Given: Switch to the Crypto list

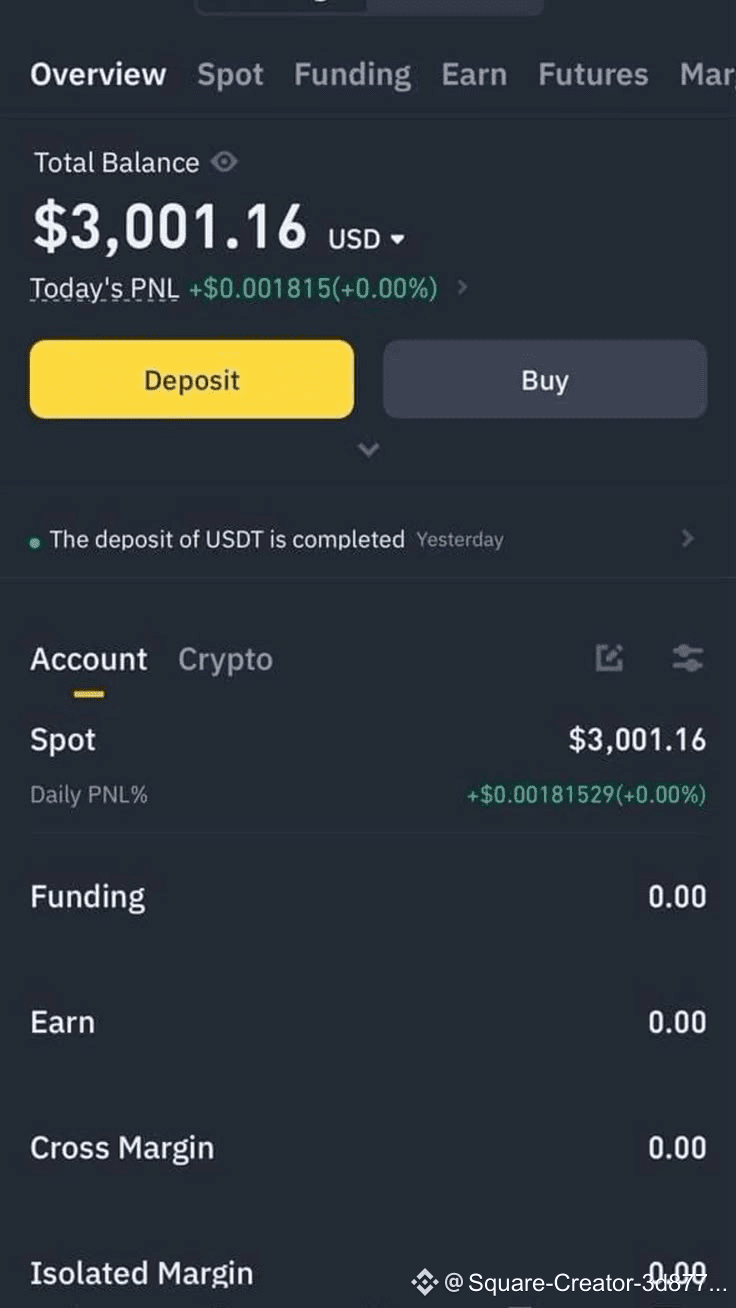Looking at the screenshot, I should (225, 660).
